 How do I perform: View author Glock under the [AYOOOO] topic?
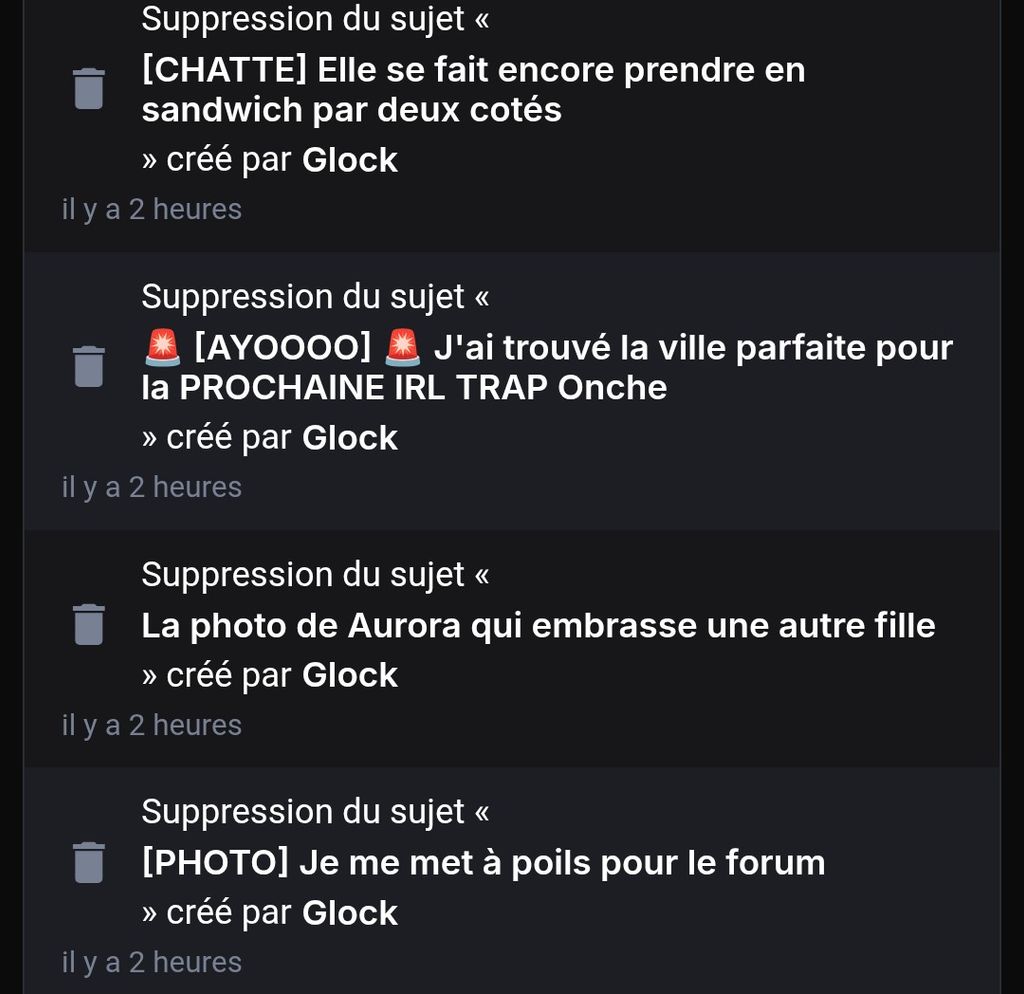click(x=349, y=438)
